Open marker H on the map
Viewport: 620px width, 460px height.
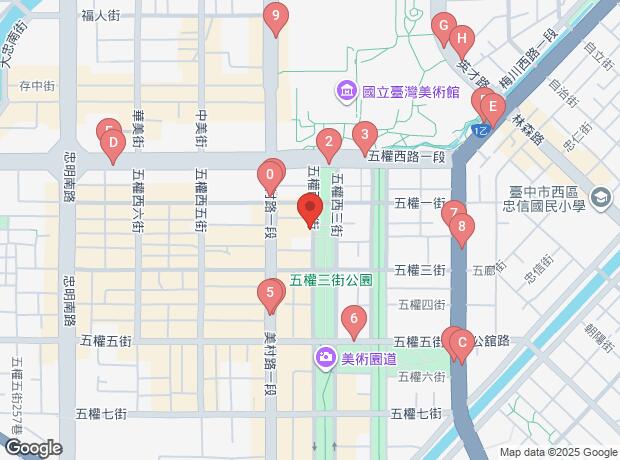461,42
